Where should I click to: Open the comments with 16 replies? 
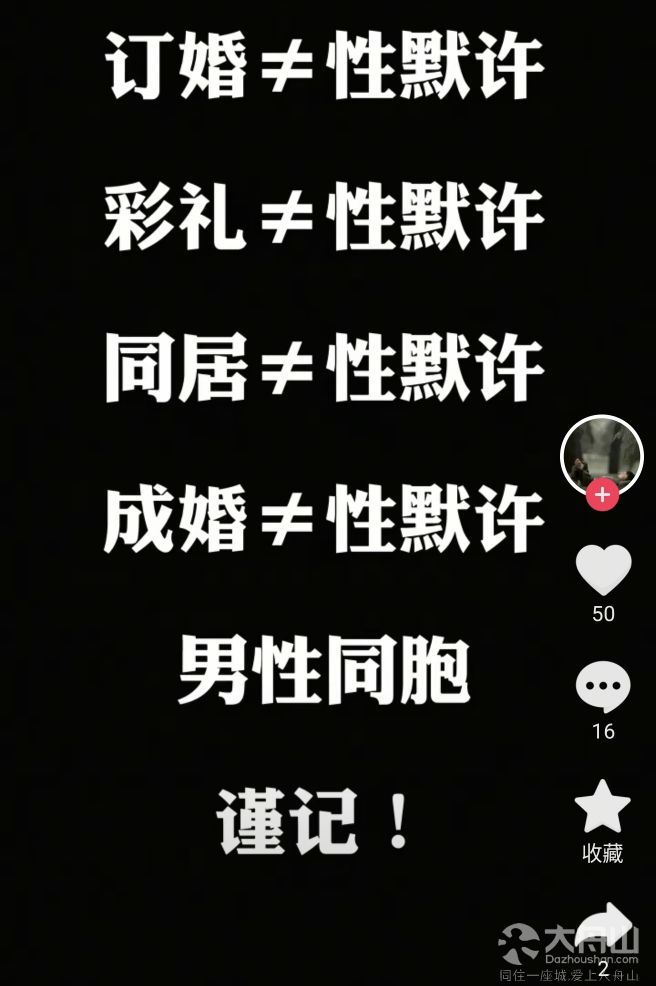pos(603,688)
